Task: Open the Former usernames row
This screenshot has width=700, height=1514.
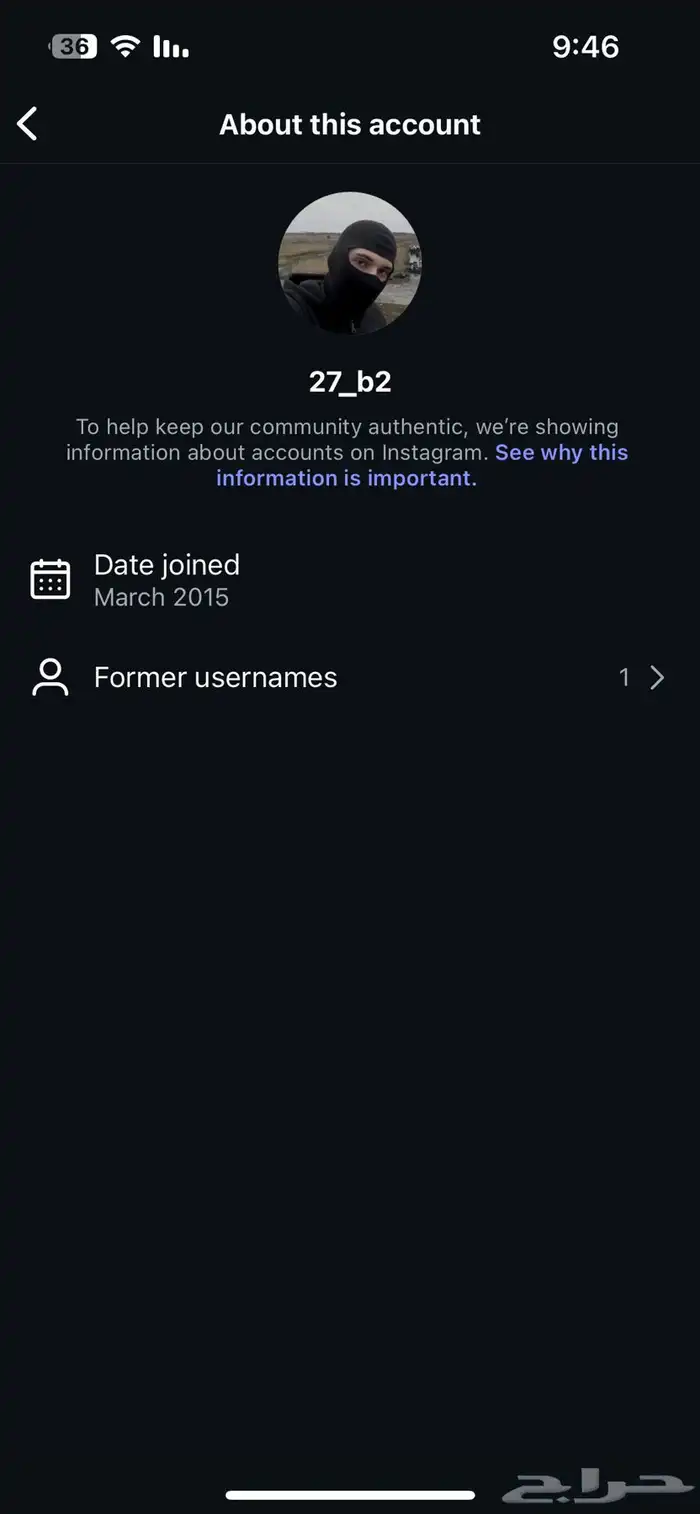Action: pyautogui.click(x=350, y=678)
